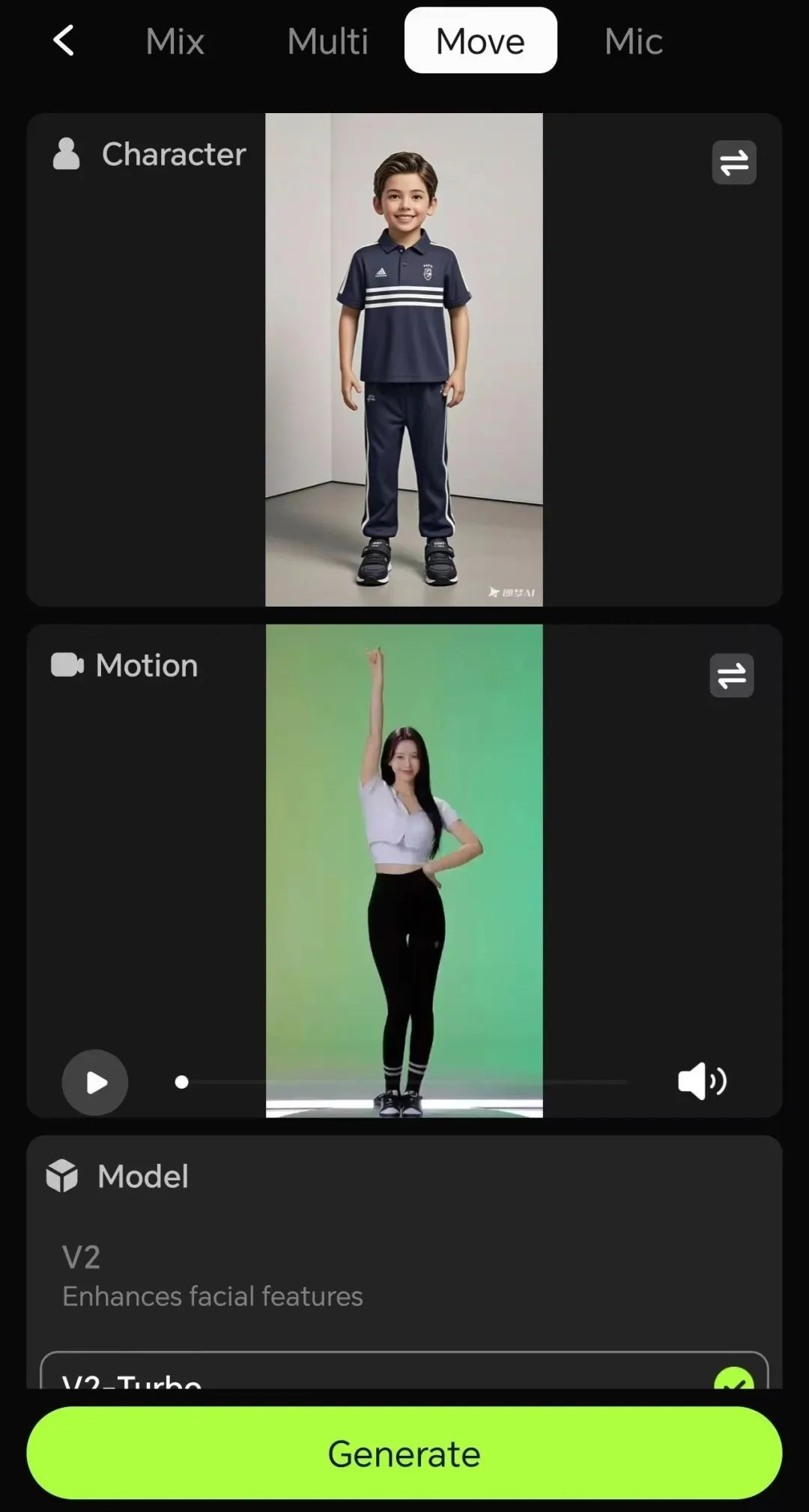
Task: Switch to the Mix tab
Action: pos(175,41)
